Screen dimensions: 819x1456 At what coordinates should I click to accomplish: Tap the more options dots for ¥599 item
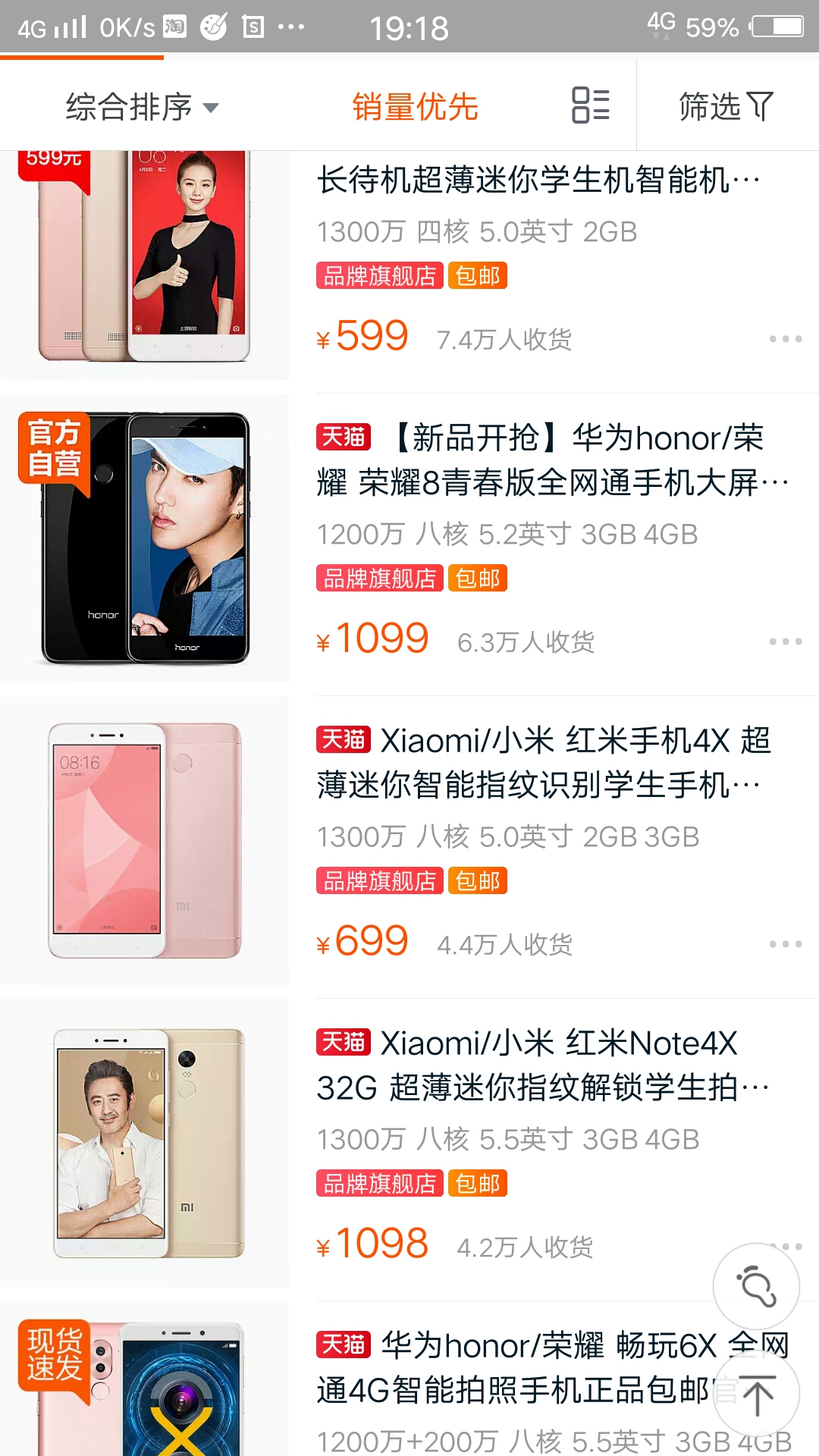785,339
